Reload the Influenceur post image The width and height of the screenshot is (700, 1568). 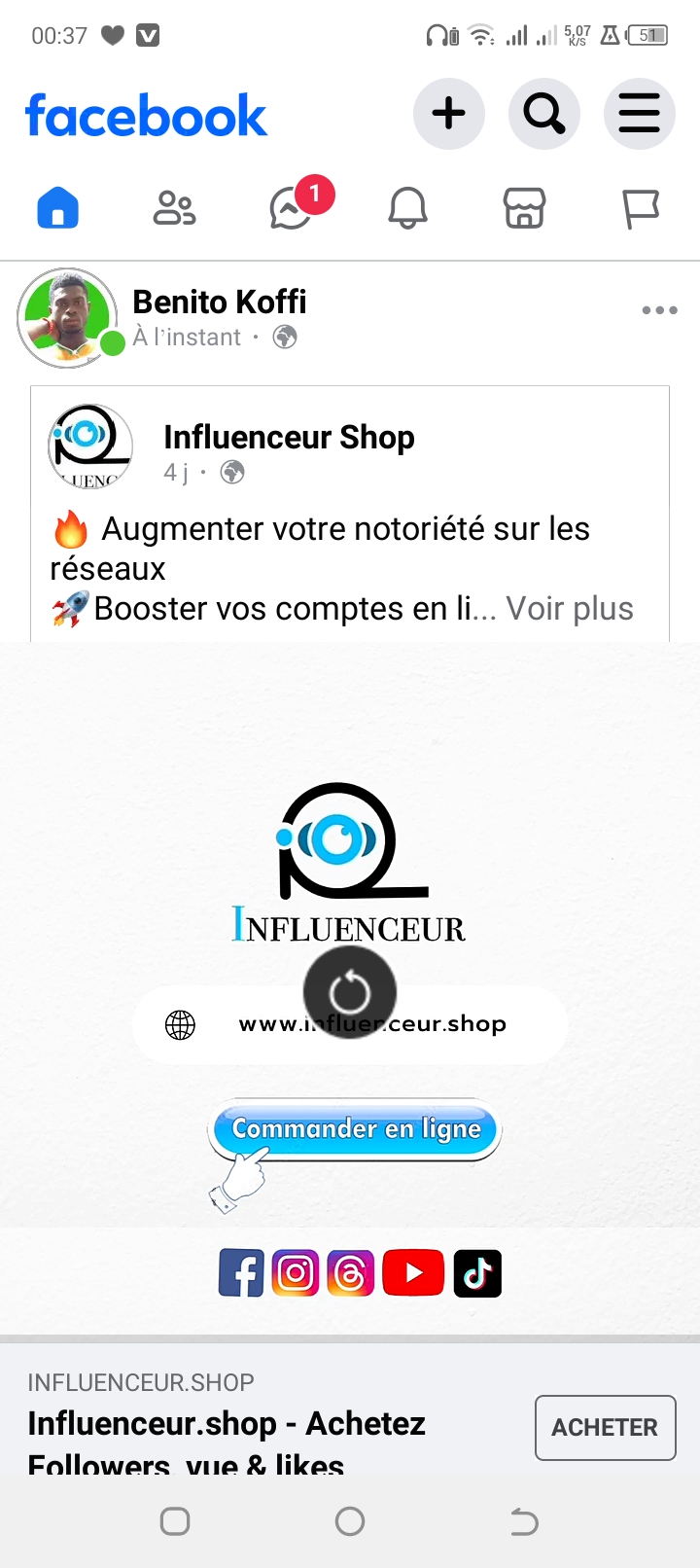tap(350, 992)
